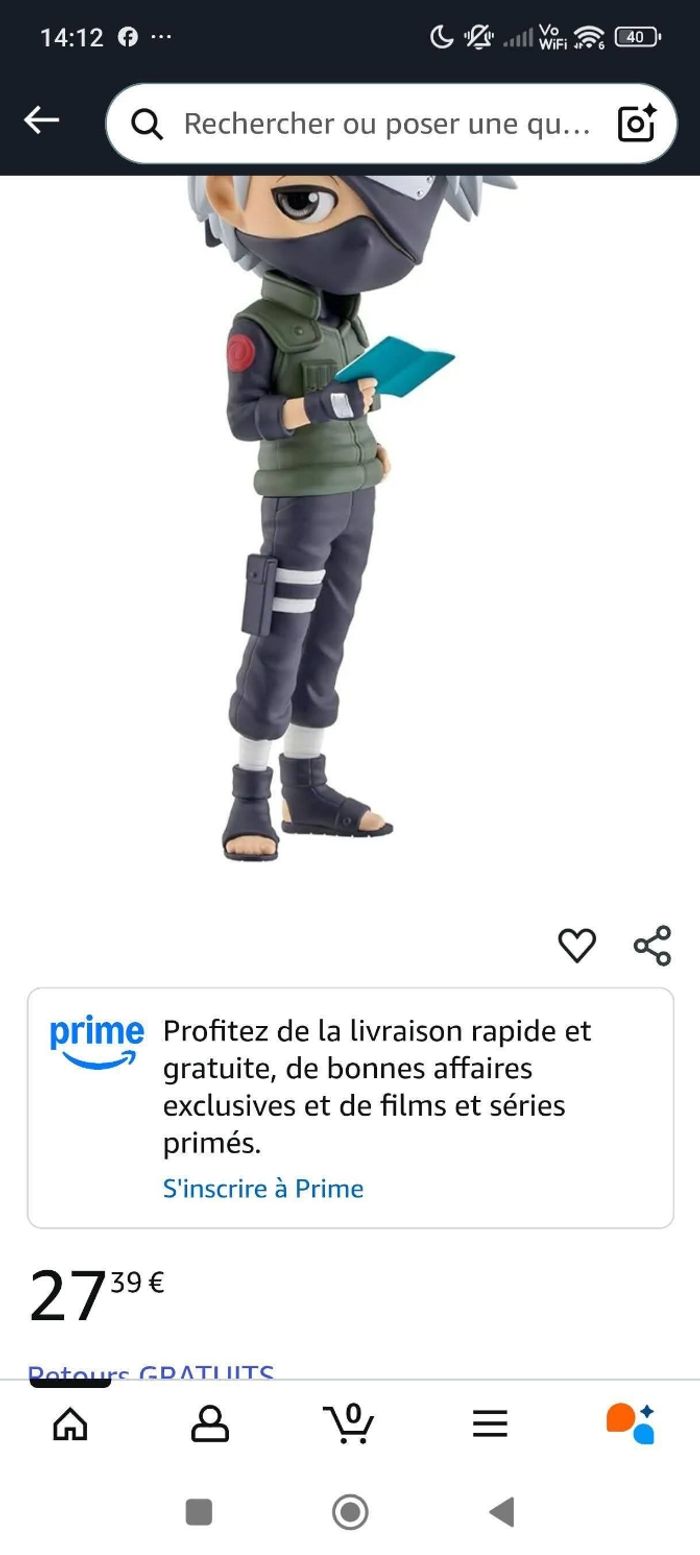View the shopping cart

tap(349, 1424)
